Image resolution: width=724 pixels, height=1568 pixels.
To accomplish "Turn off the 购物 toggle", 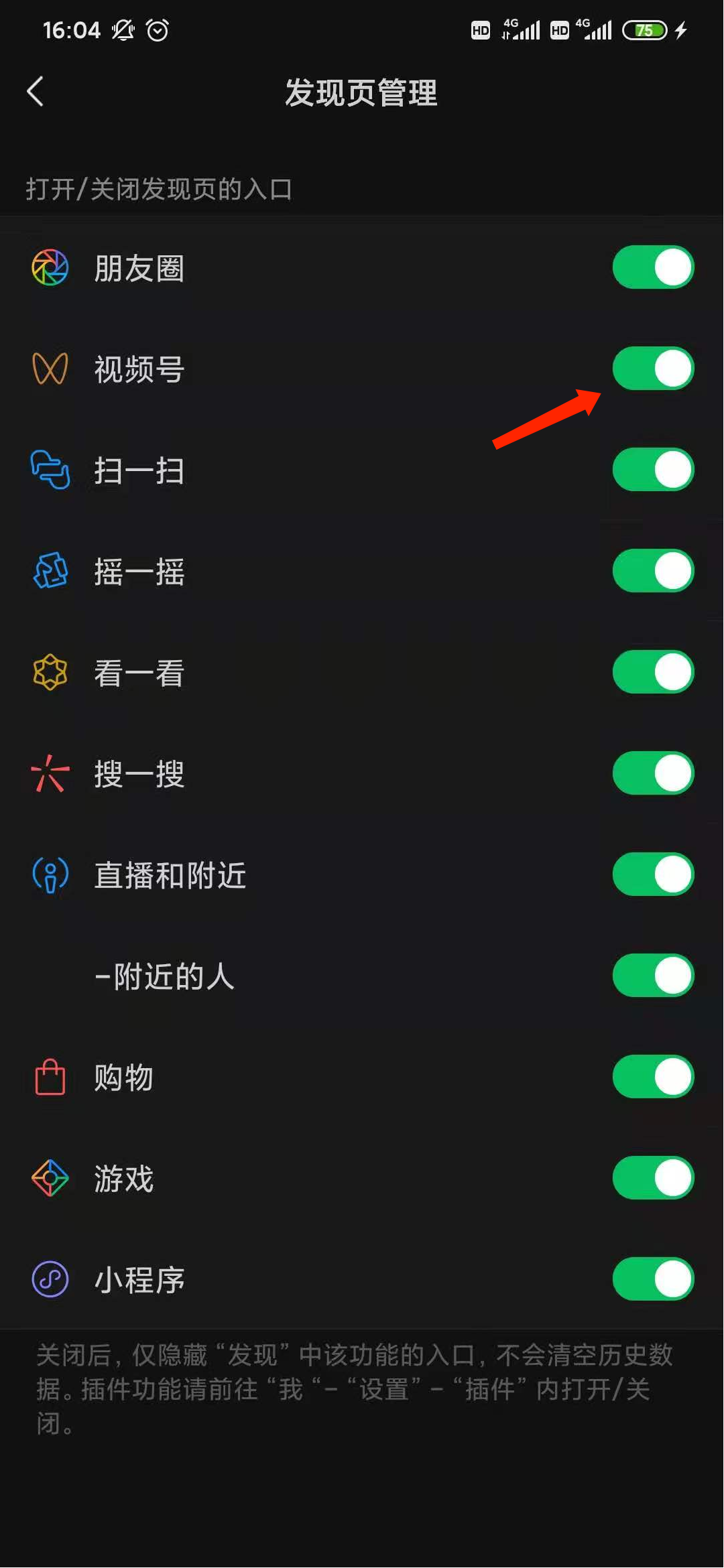I will coord(652,1077).
